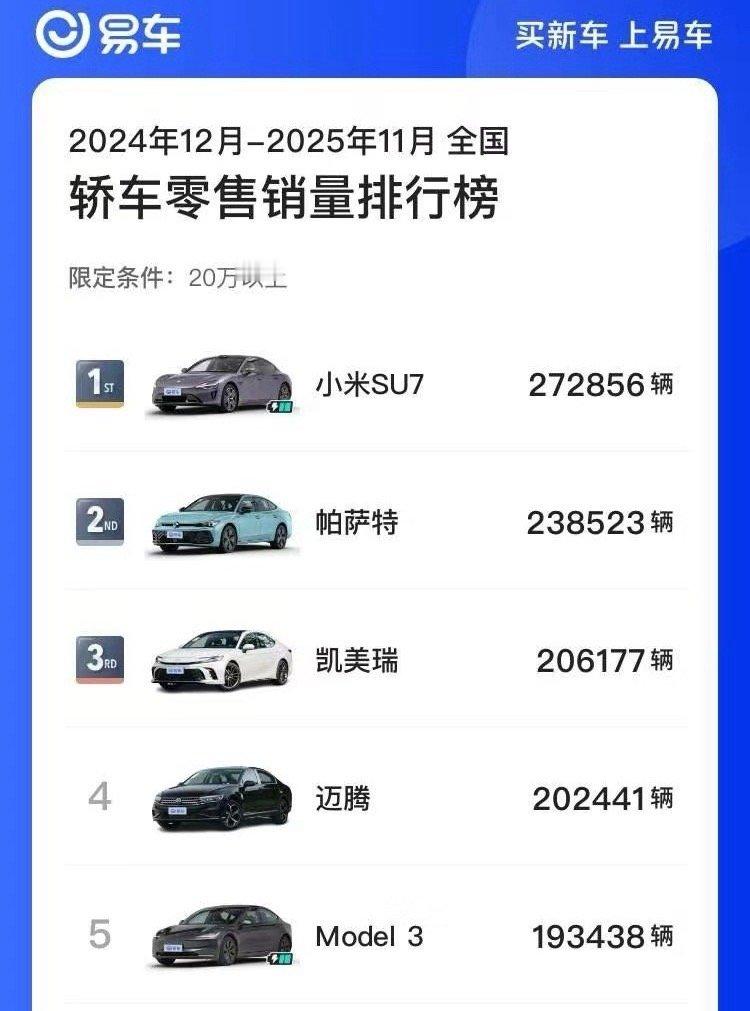Click the rank number 5 beside Model 3
The height and width of the screenshot is (1011, 750).
tap(99, 938)
